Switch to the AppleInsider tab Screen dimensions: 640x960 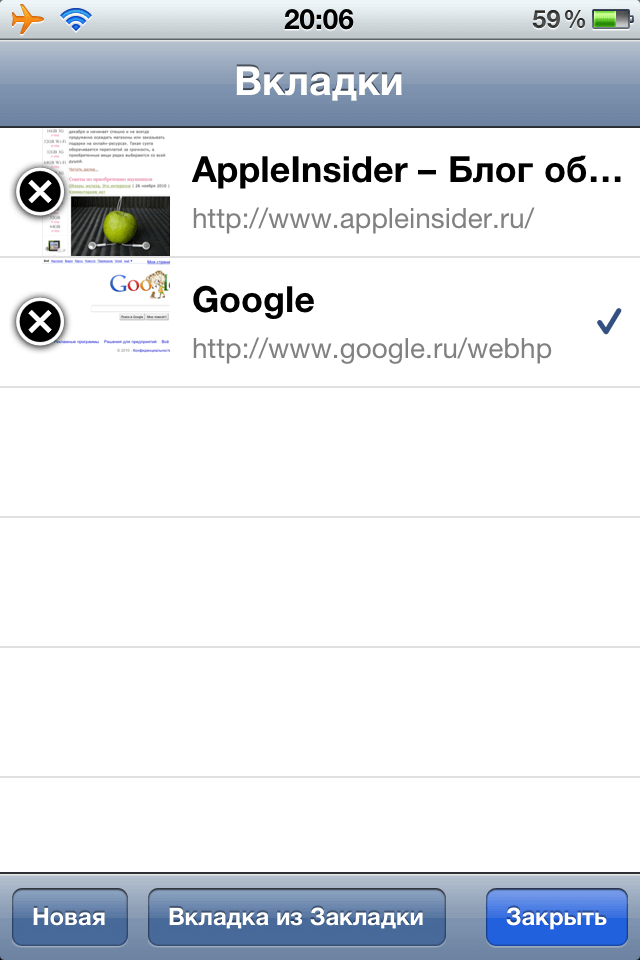(400, 192)
